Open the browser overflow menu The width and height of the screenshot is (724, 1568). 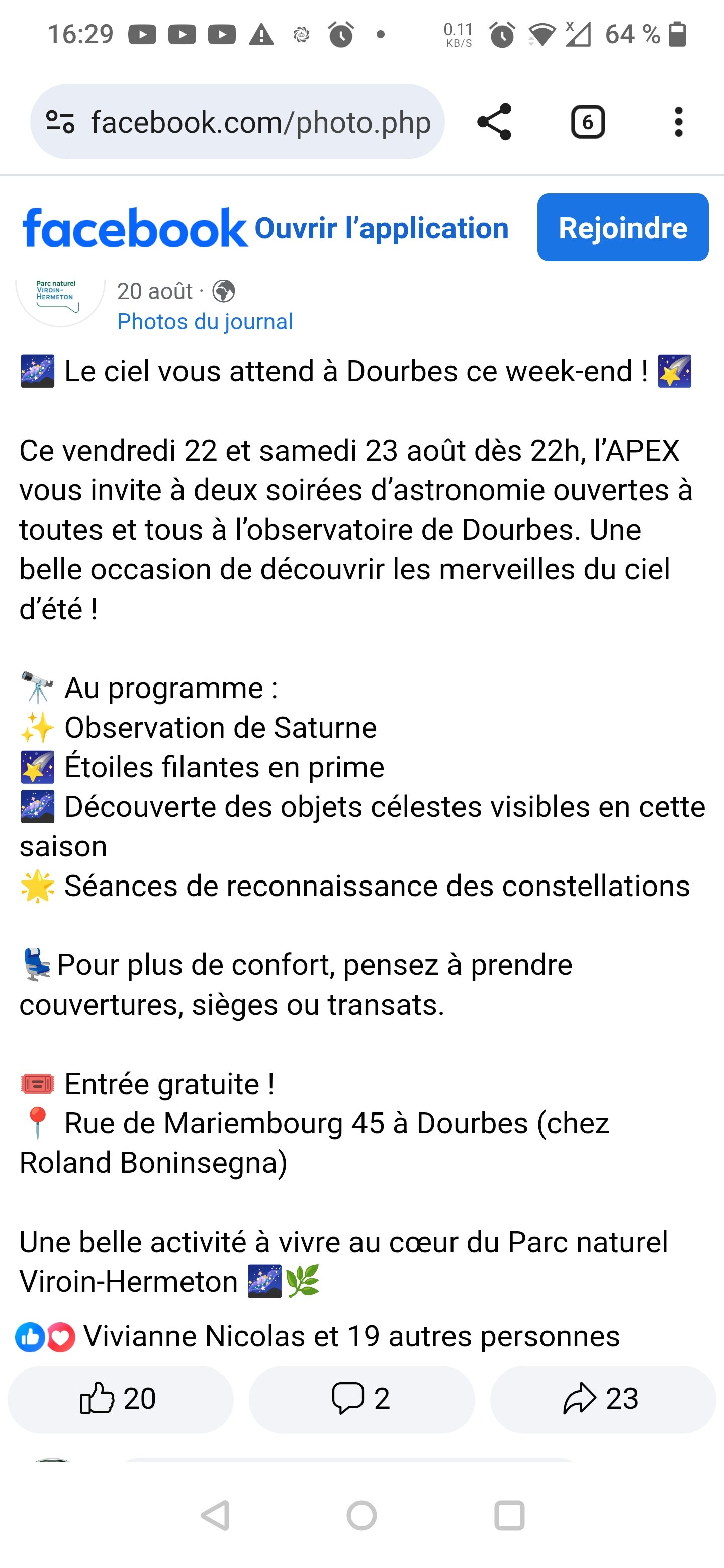(x=678, y=122)
